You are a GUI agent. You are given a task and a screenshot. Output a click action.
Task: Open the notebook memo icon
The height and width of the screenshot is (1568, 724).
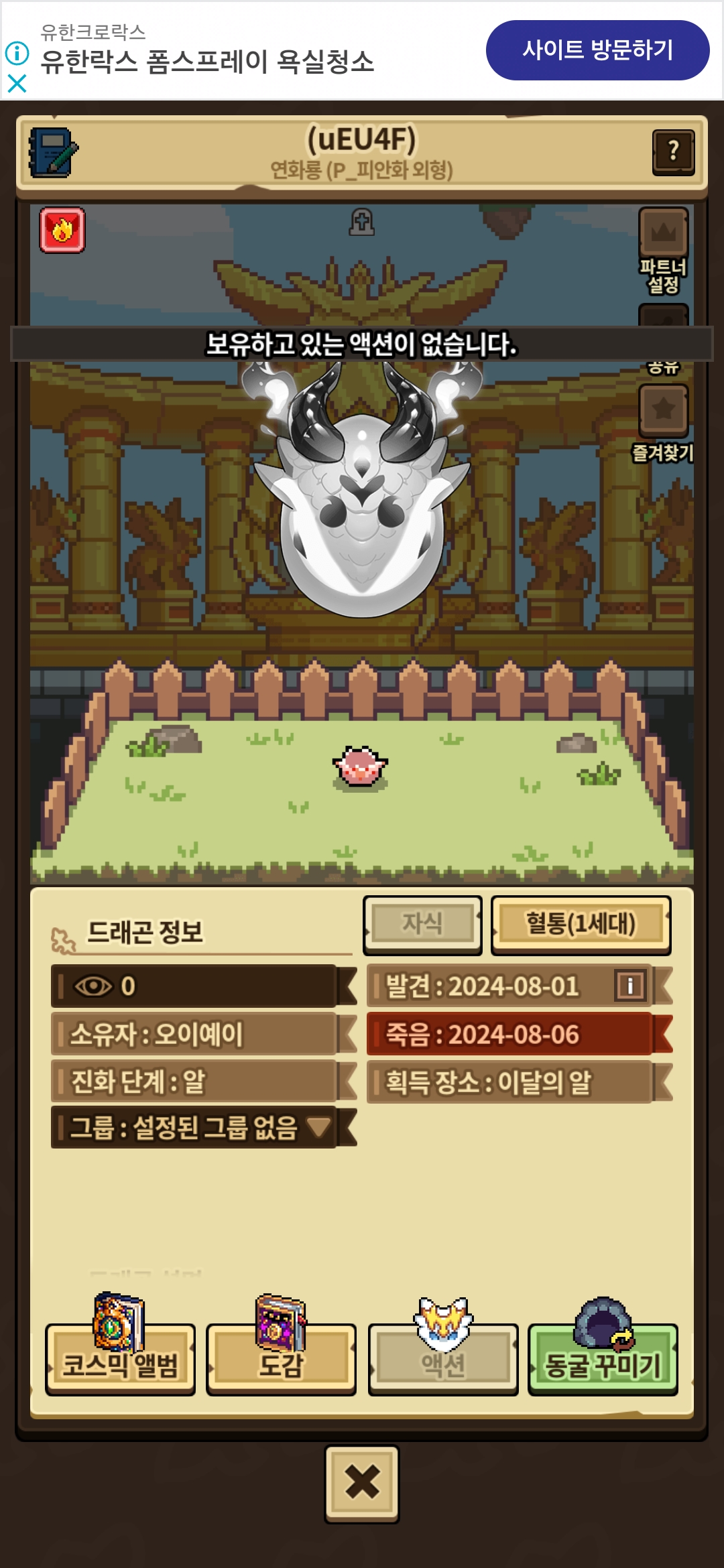(x=52, y=152)
